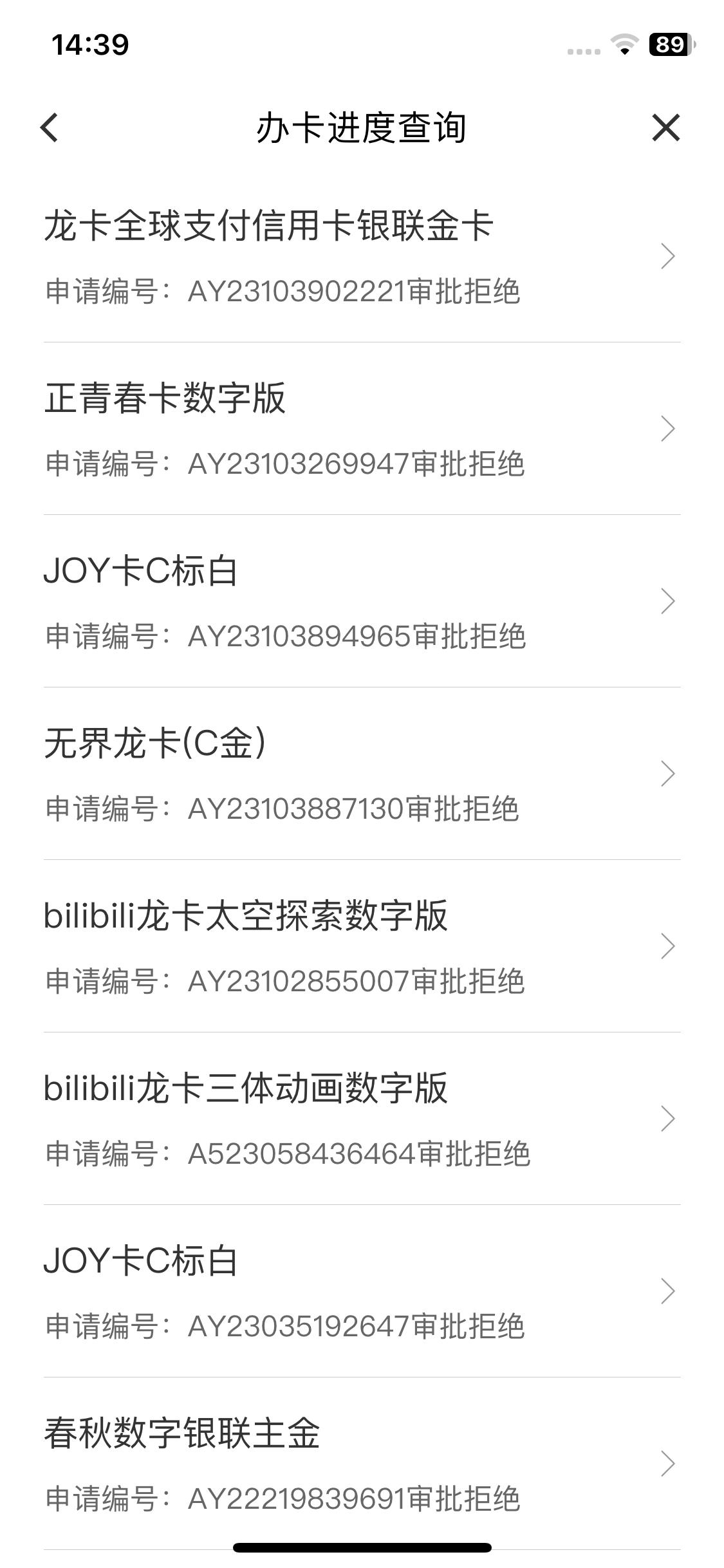
Task: View bilibili龙卡三体动画数字版 application
Action: pos(362,1119)
